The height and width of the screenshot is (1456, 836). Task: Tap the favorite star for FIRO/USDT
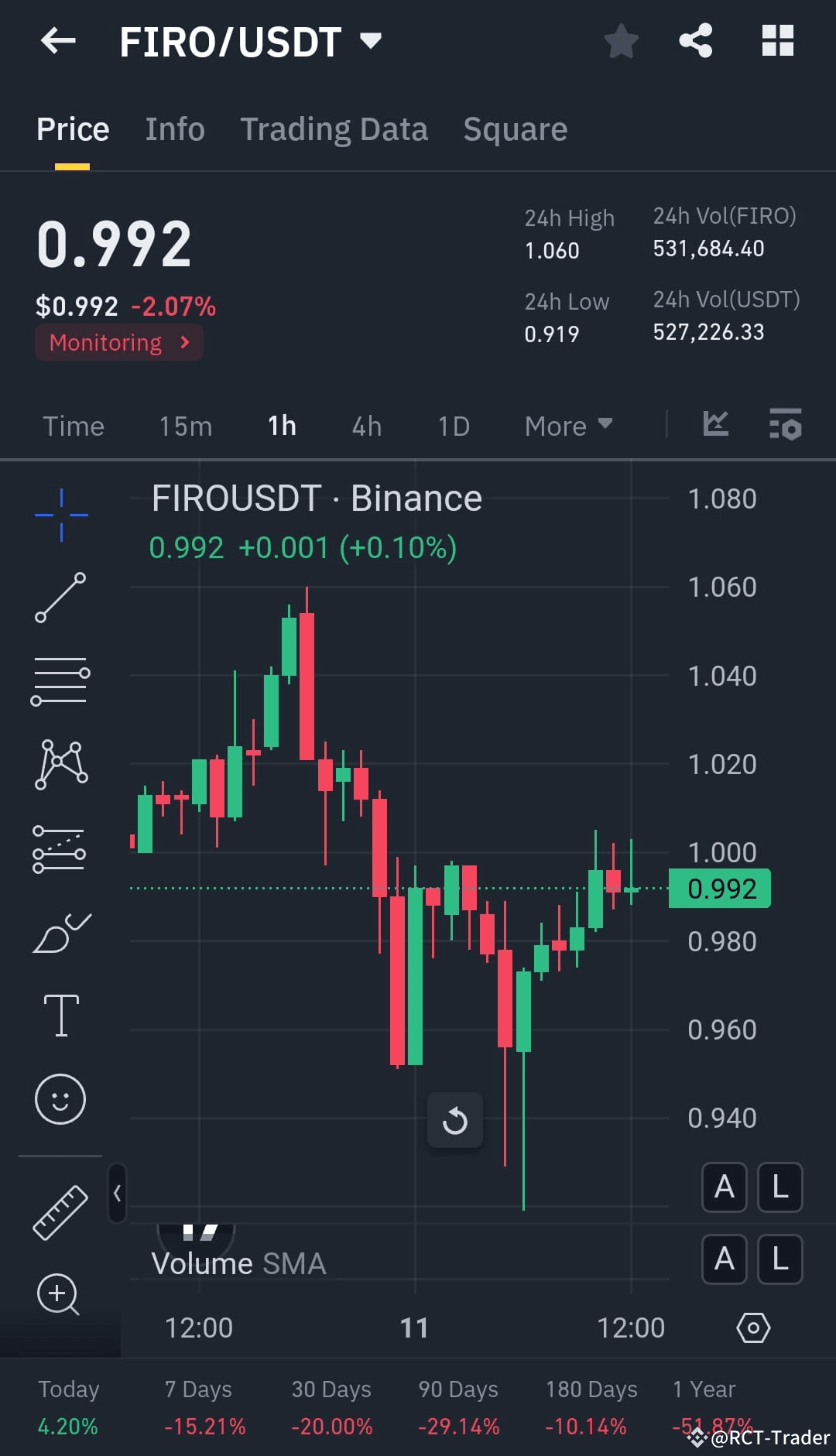coord(622,42)
